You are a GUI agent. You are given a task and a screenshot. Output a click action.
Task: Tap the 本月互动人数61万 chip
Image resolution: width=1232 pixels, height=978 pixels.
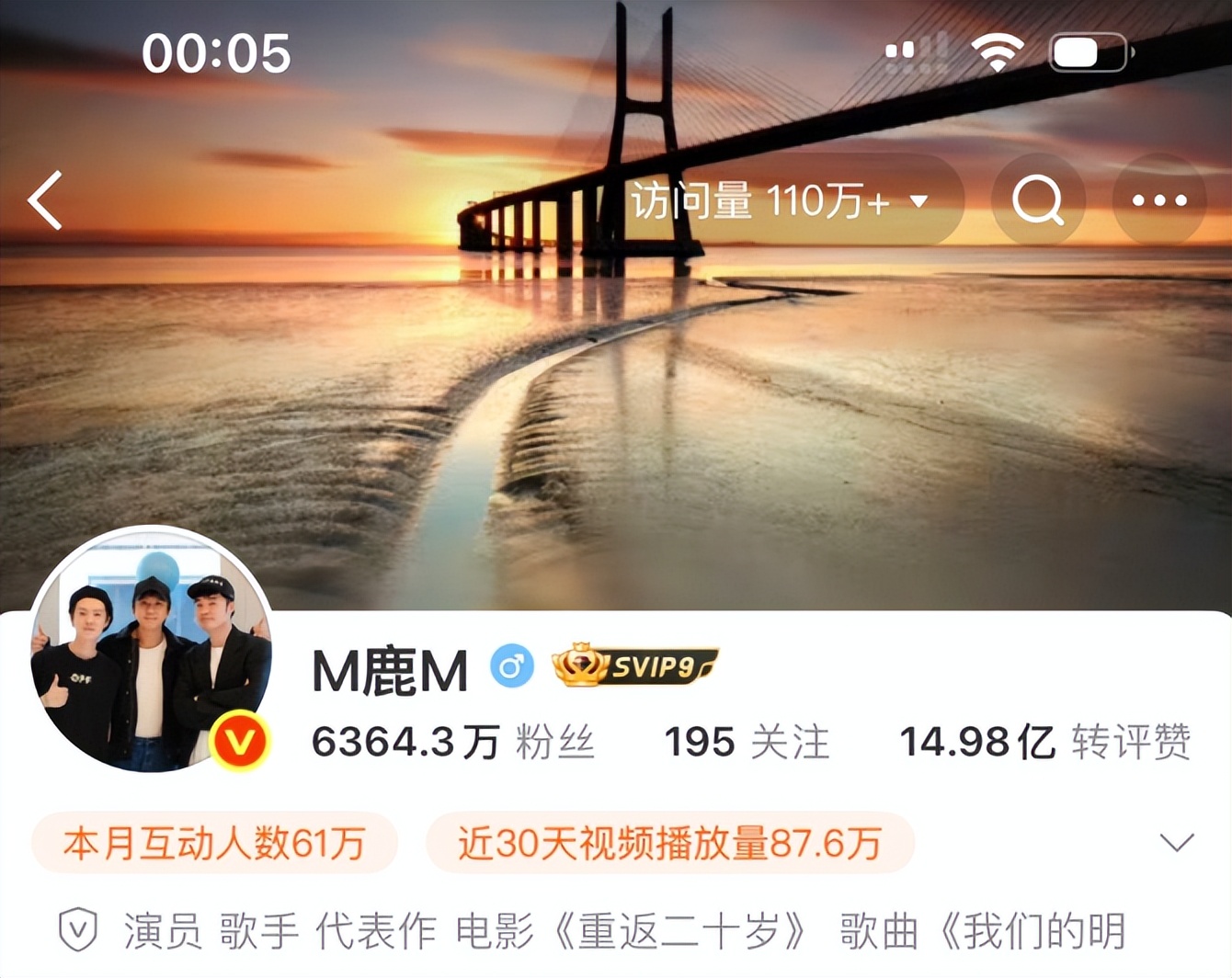[214, 843]
